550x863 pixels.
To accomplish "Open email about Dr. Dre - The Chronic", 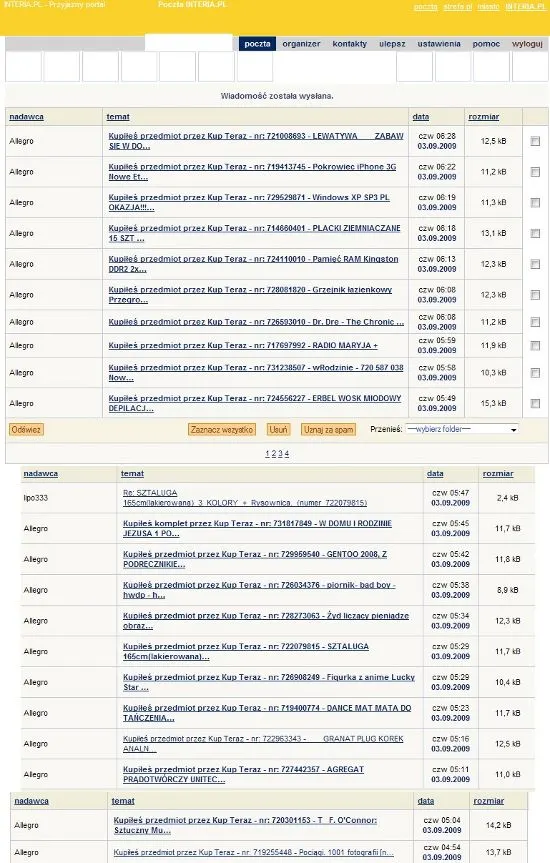I will 256,322.
